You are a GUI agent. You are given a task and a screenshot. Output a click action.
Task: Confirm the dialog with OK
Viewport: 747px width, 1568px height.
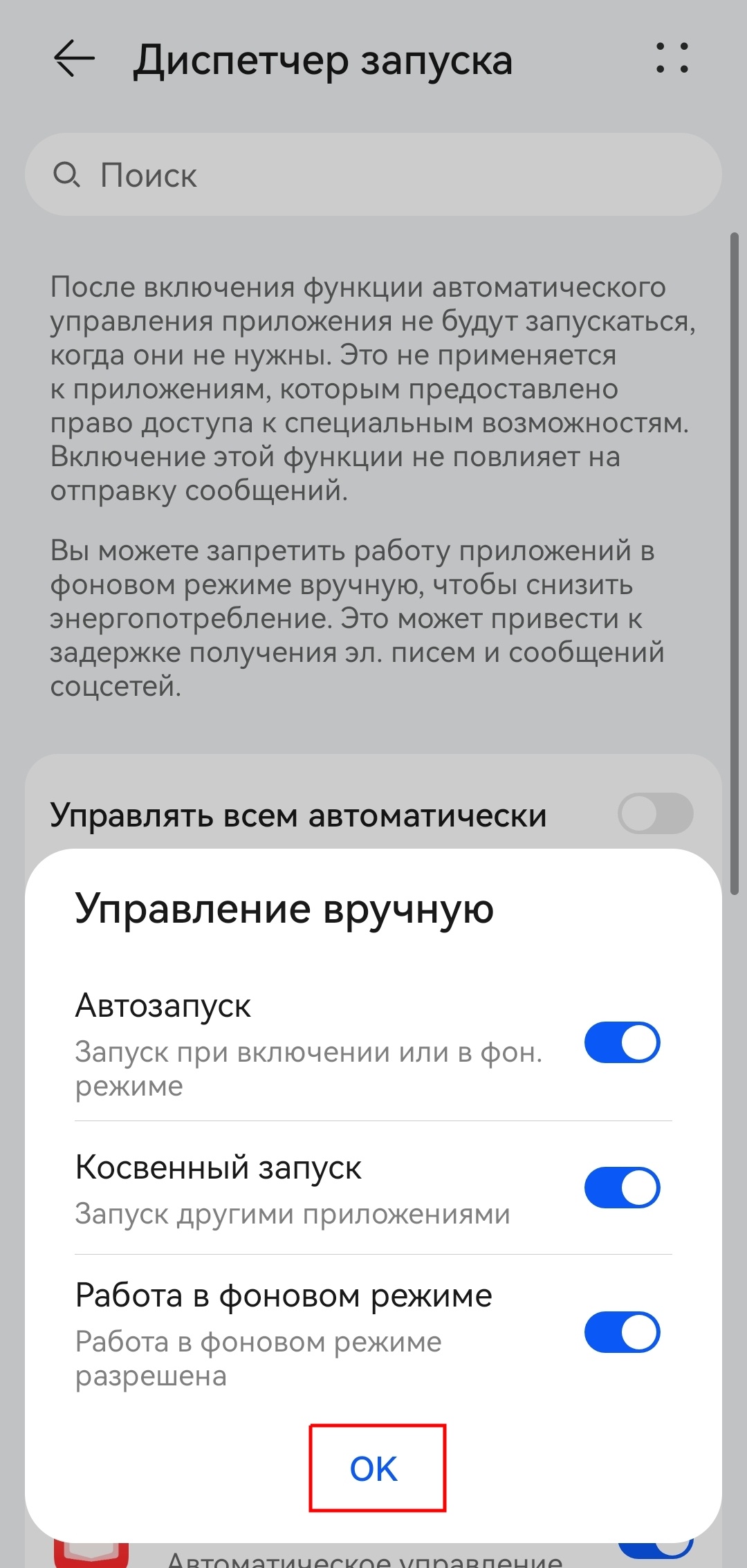point(374,1468)
